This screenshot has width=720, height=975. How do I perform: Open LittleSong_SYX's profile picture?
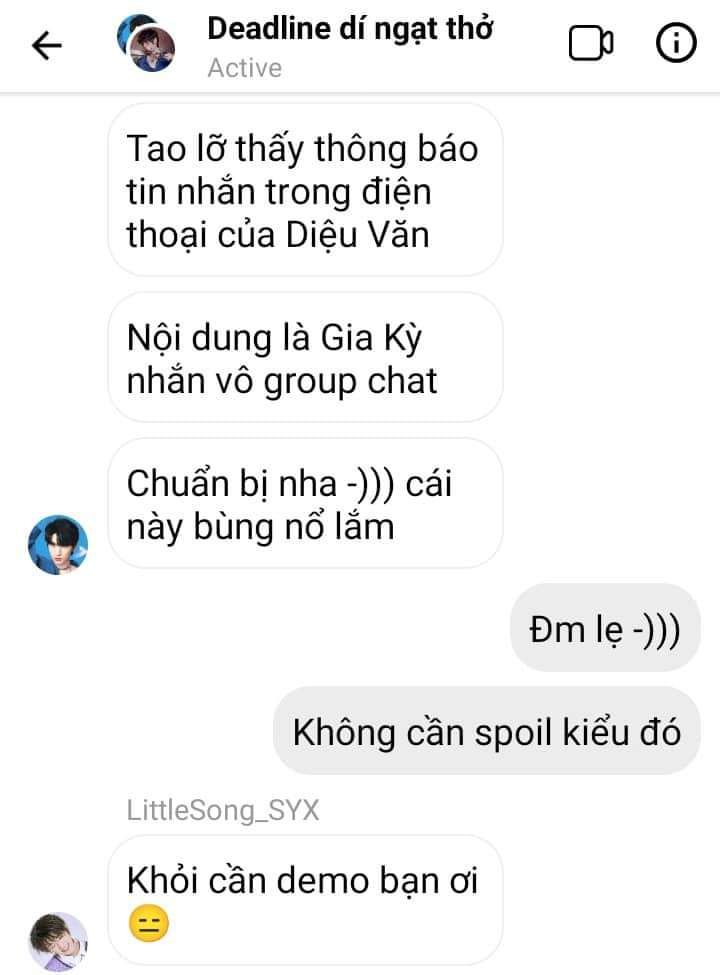coord(58,940)
